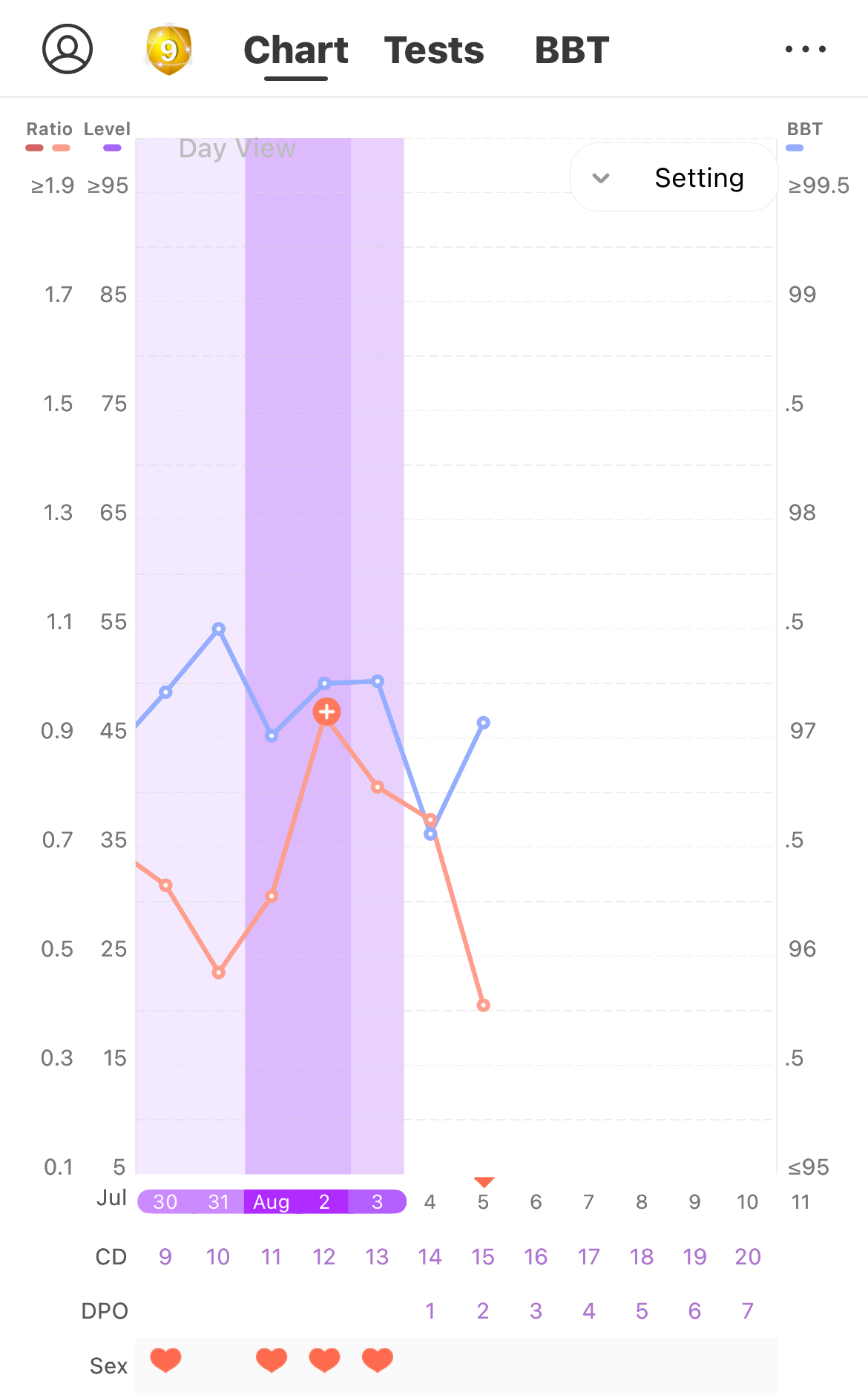Viewport: 868px width, 1398px height.
Task: Open the three-dot overflow menu
Action: (x=806, y=50)
